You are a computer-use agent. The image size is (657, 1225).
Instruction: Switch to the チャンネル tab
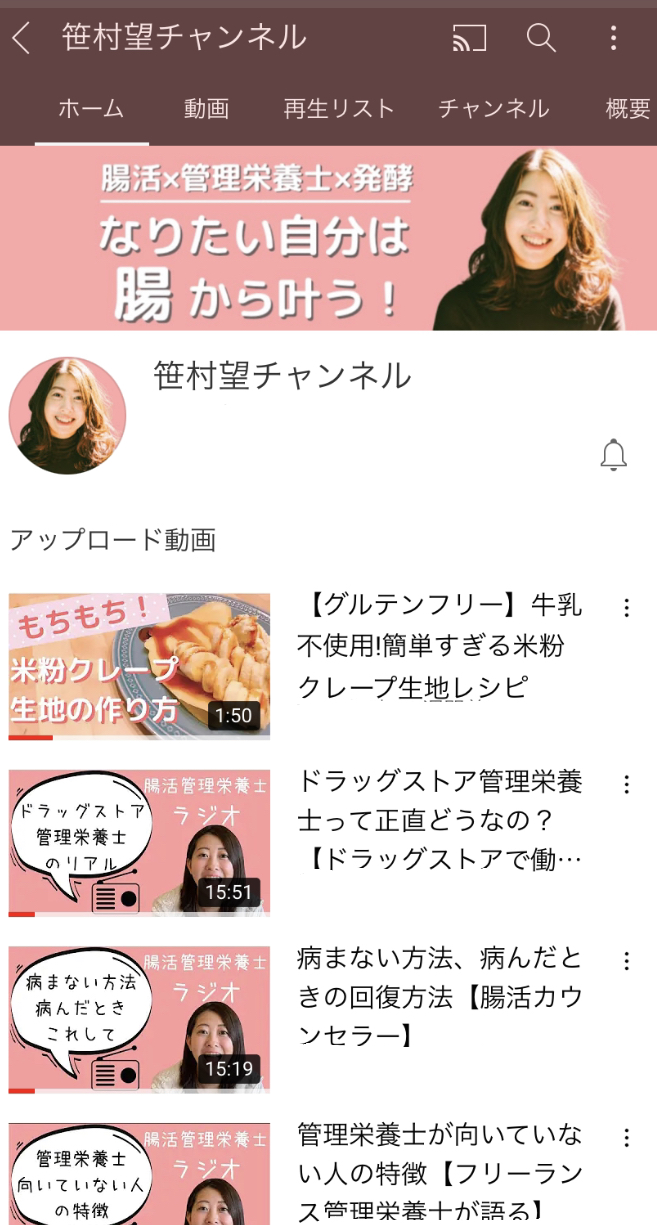pyautogui.click(x=493, y=109)
